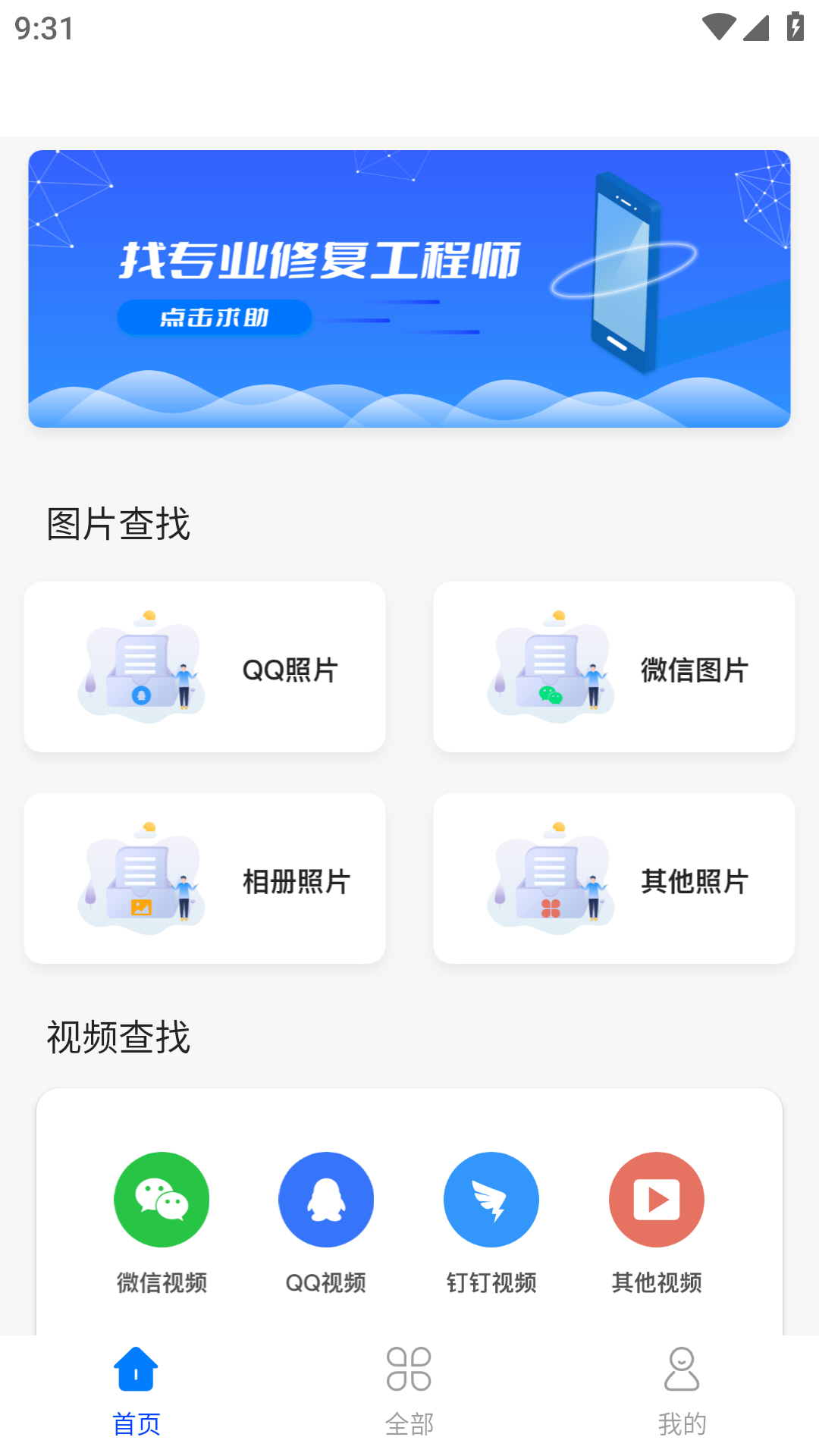819x1456 pixels.
Task: Open the QQ照片 recovery card
Action: click(205, 667)
